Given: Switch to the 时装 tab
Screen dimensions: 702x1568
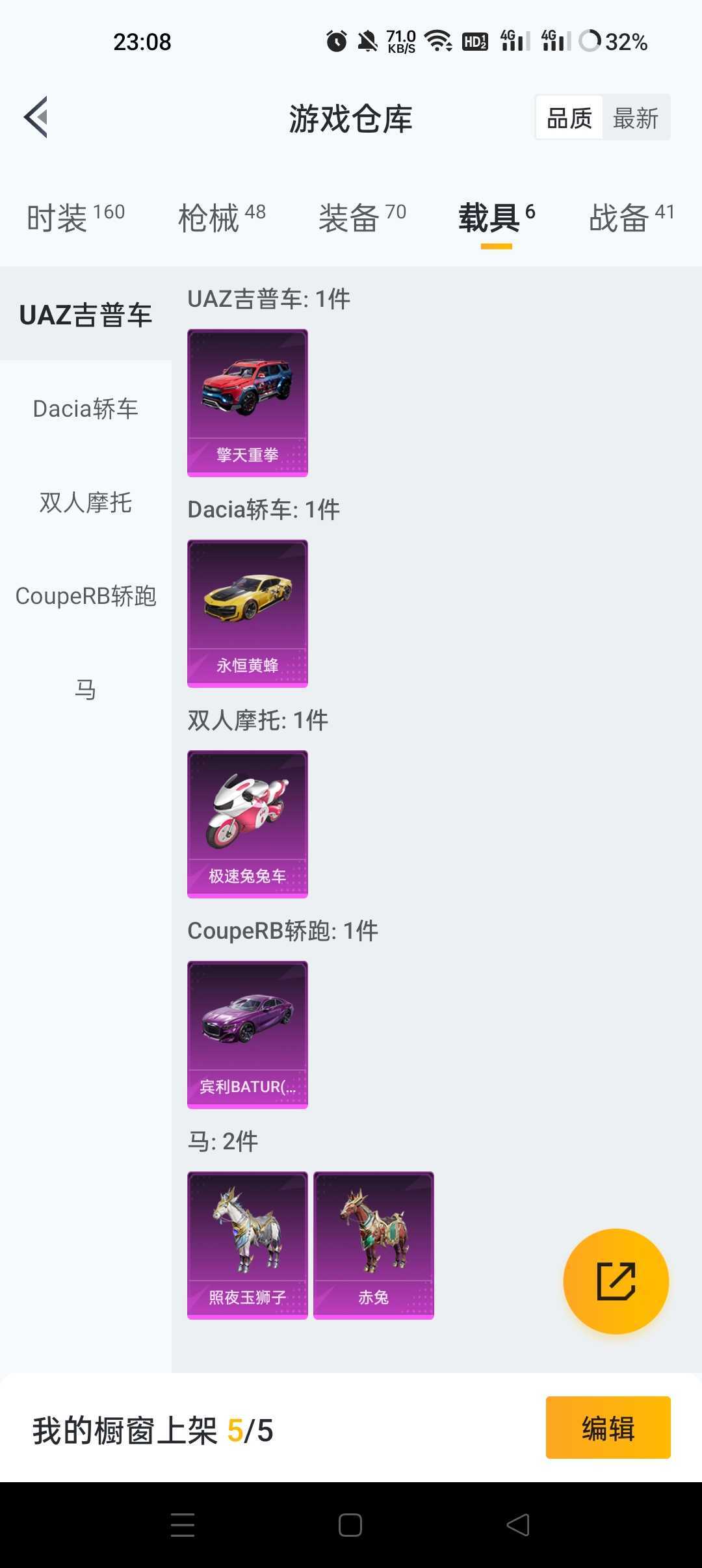Looking at the screenshot, I should [75, 217].
